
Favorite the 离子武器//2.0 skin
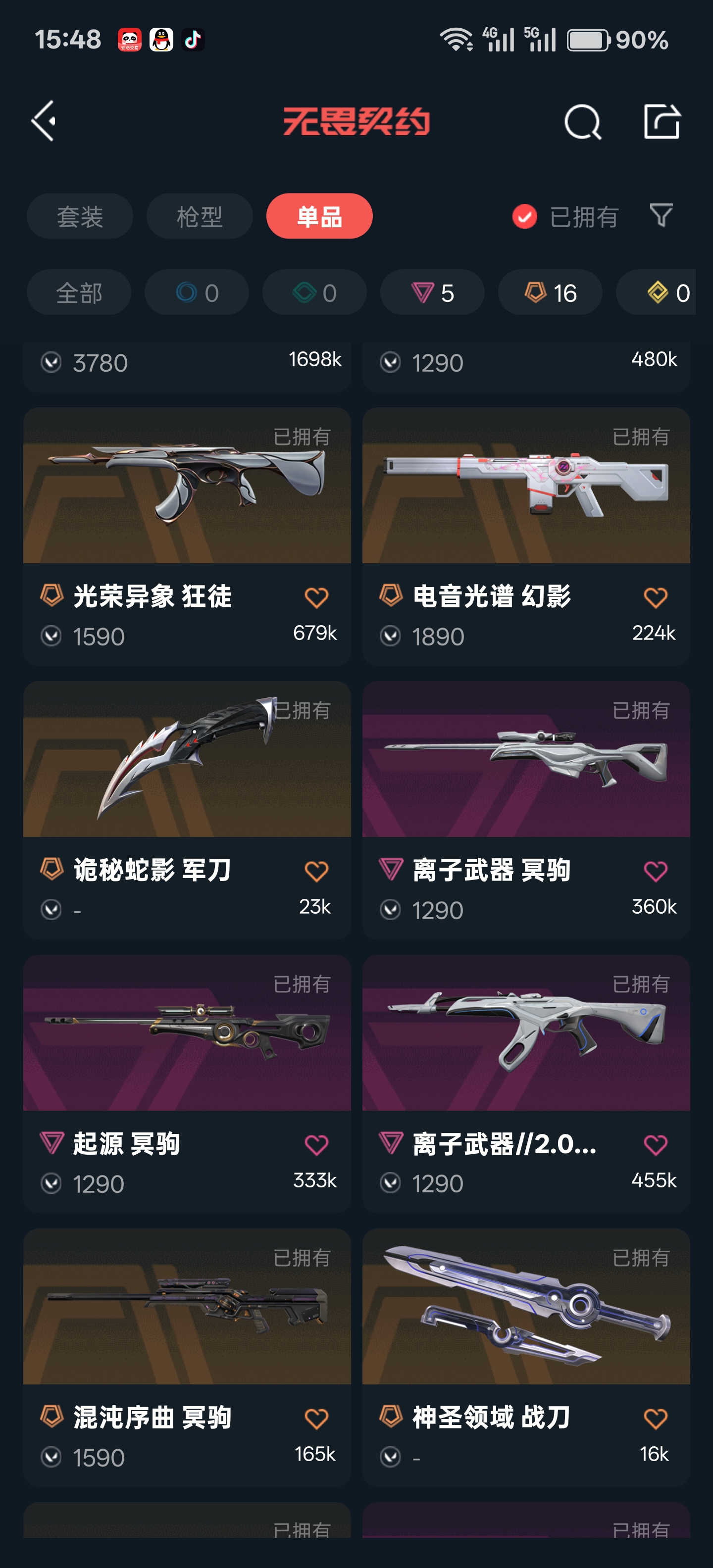655,1145
